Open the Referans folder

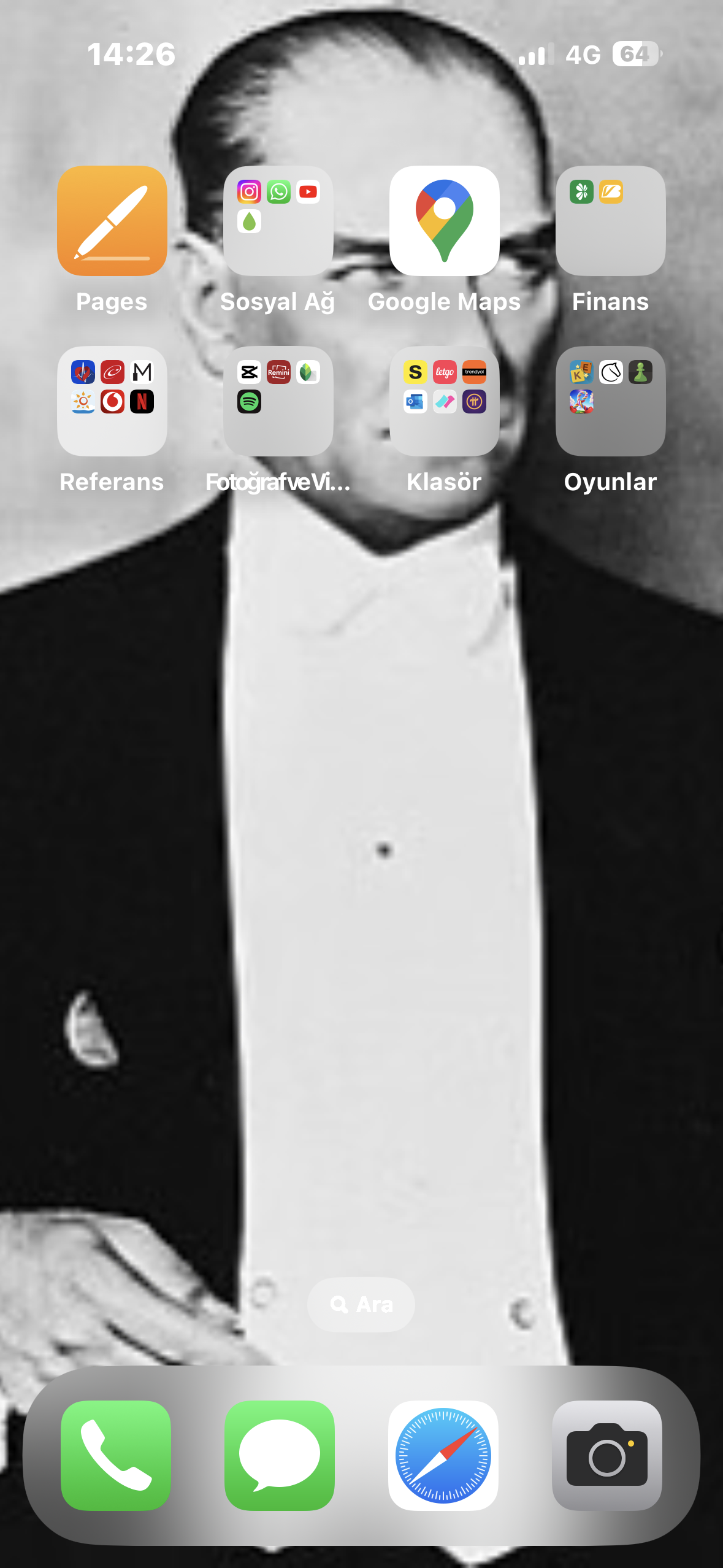[x=112, y=401]
